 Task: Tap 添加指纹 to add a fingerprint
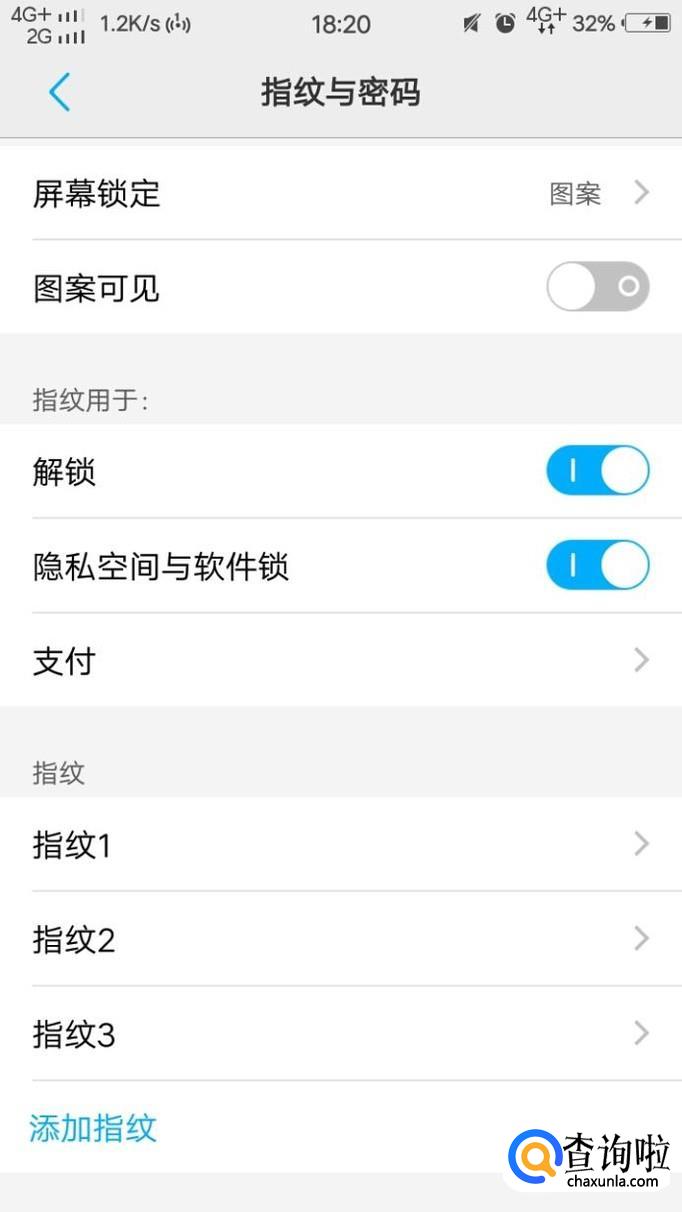click(93, 1127)
